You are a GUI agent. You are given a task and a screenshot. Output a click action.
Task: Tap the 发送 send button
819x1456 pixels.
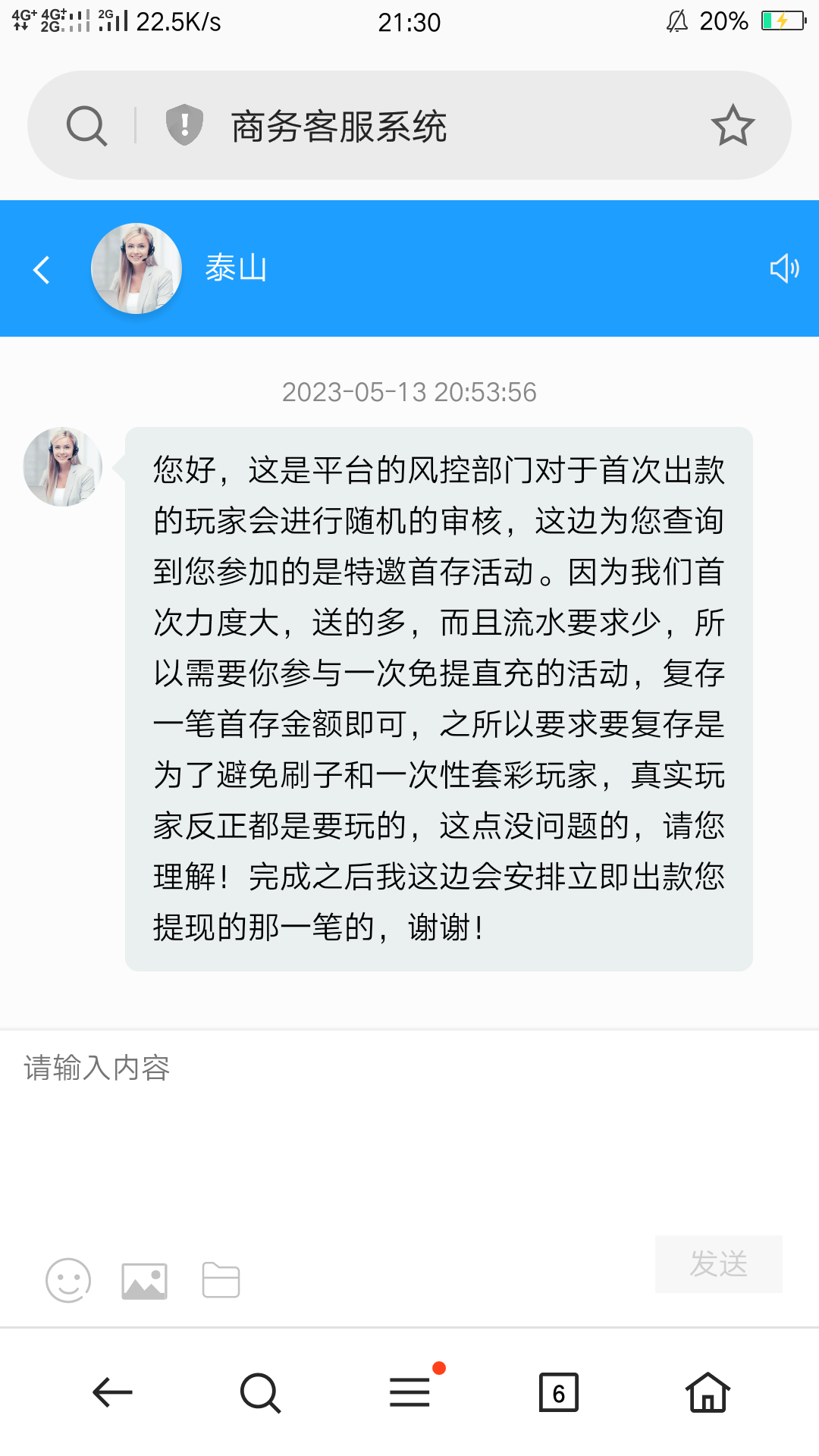[717, 1264]
